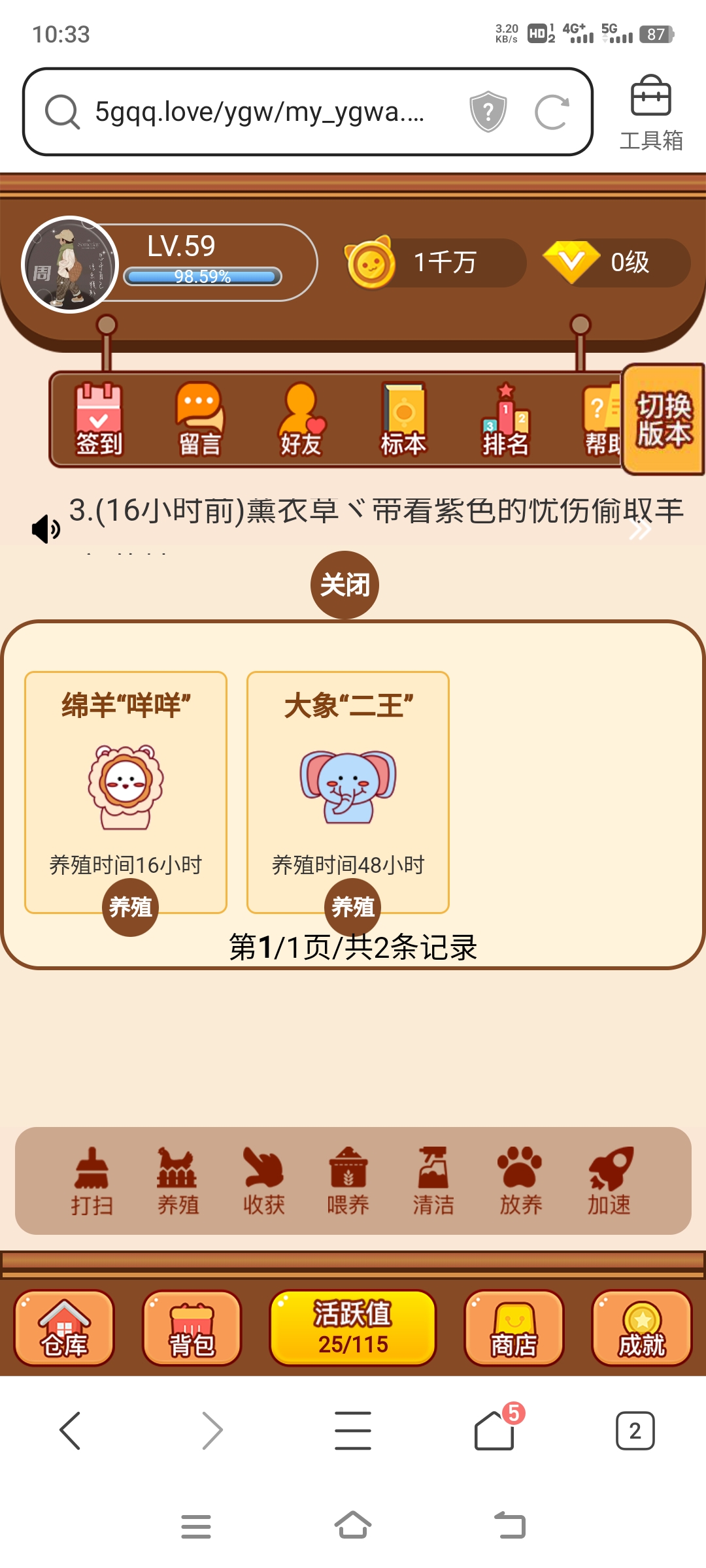Select the 清洁 (clean) spray icon
The height and width of the screenshot is (1568, 706).
tap(433, 1176)
